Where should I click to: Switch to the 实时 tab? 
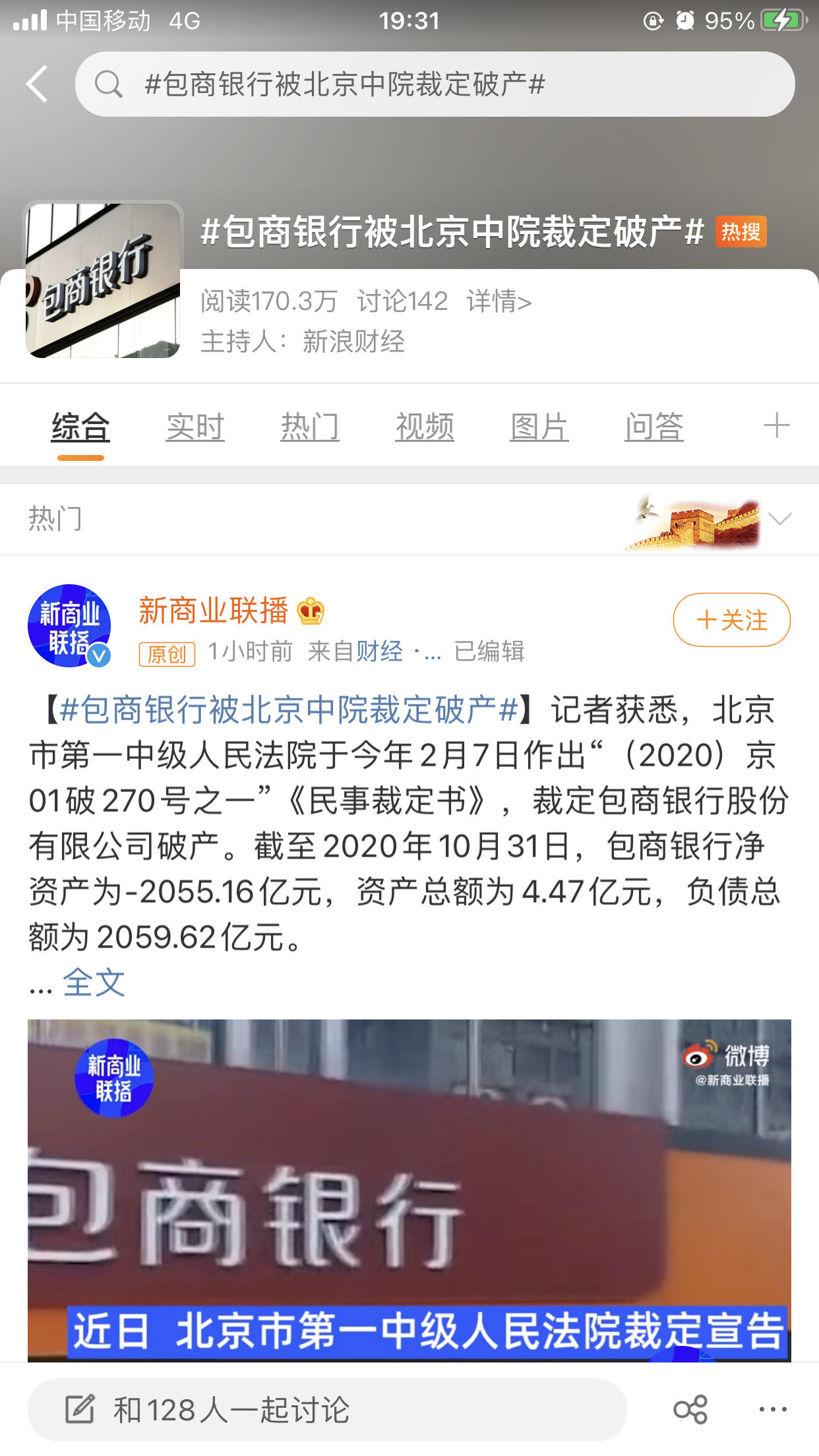click(195, 425)
